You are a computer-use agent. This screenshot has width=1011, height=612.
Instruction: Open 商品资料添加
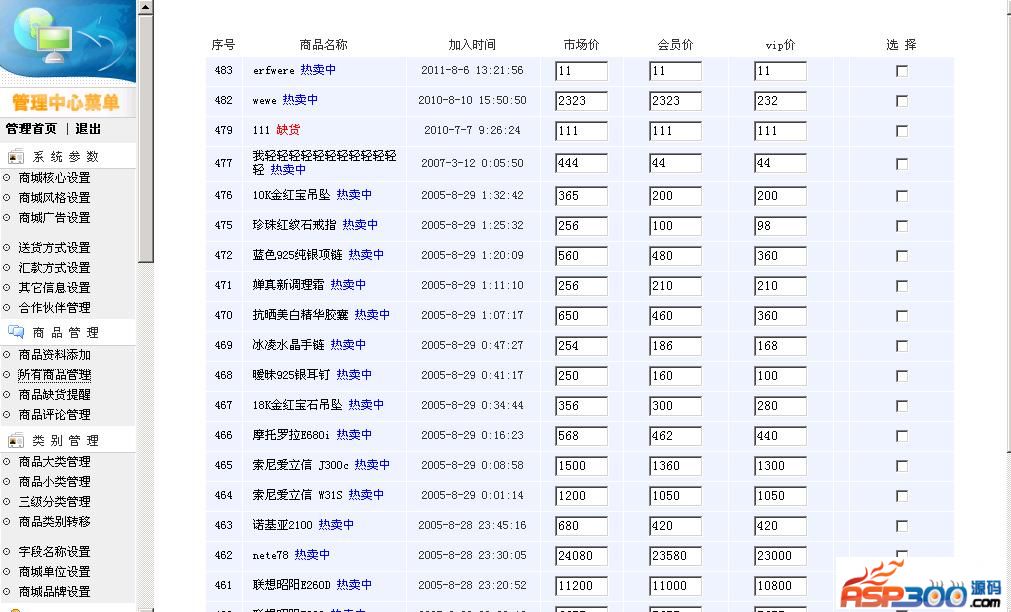(54, 355)
